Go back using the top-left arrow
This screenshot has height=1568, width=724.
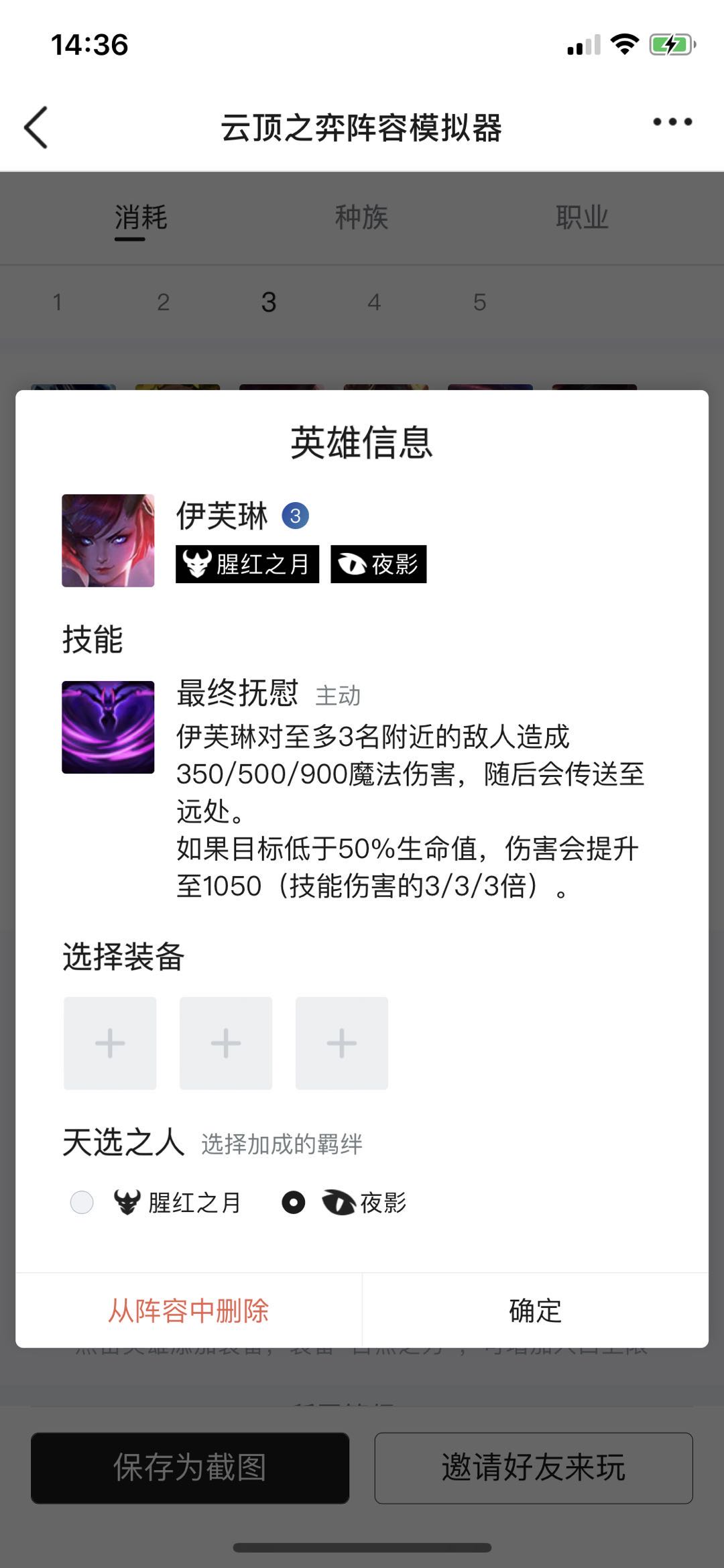coord(36,127)
